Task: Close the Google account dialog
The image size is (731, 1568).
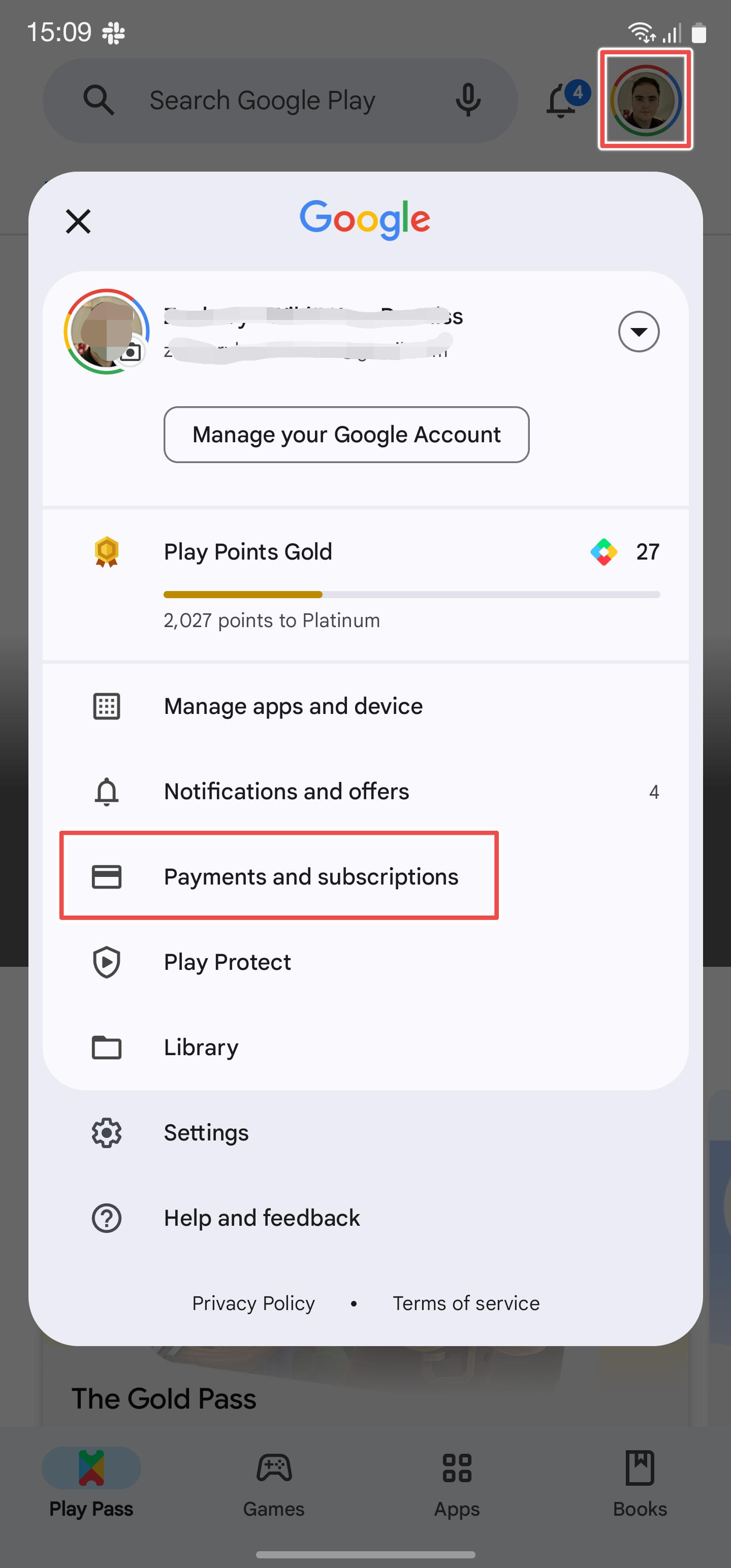Action: pyautogui.click(x=78, y=221)
